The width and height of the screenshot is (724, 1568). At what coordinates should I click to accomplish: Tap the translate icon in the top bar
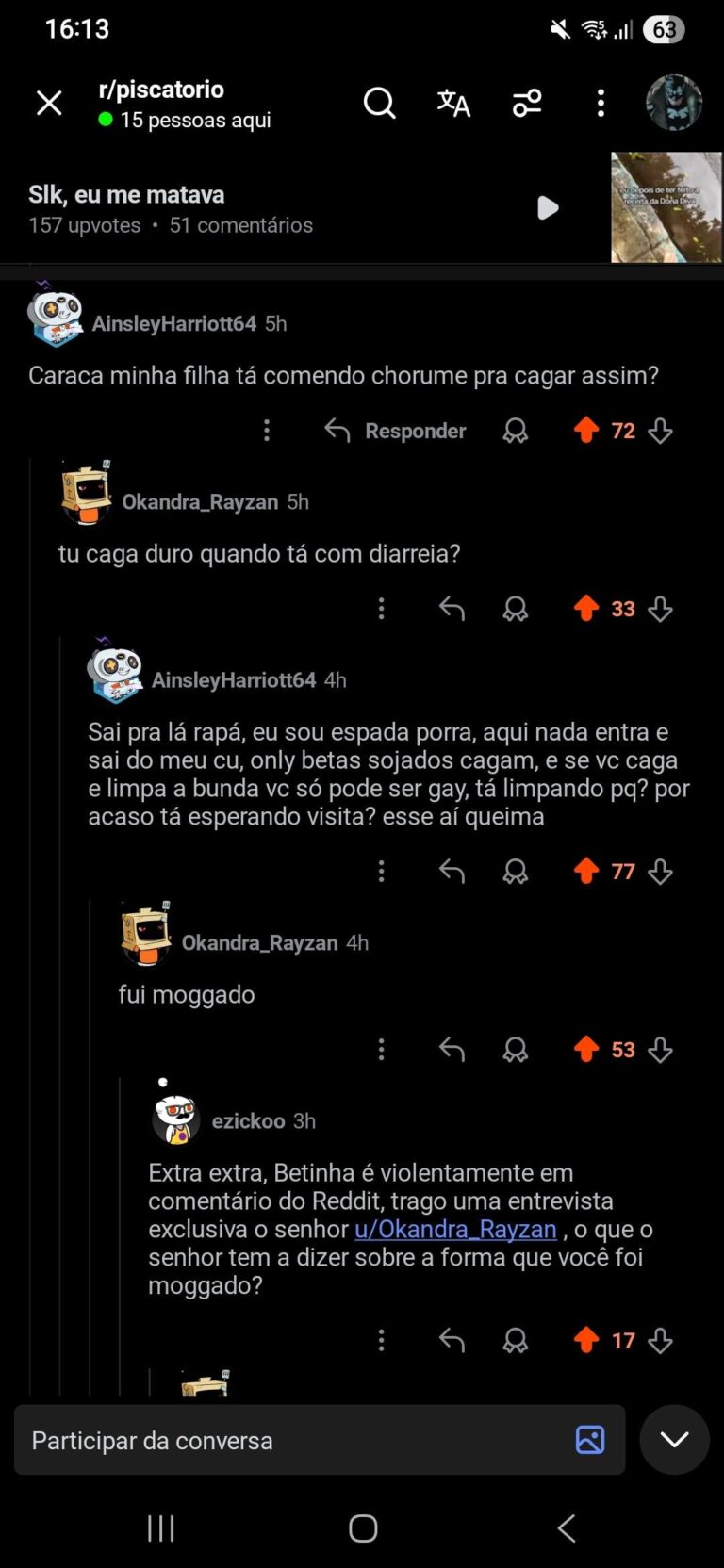[x=452, y=103]
